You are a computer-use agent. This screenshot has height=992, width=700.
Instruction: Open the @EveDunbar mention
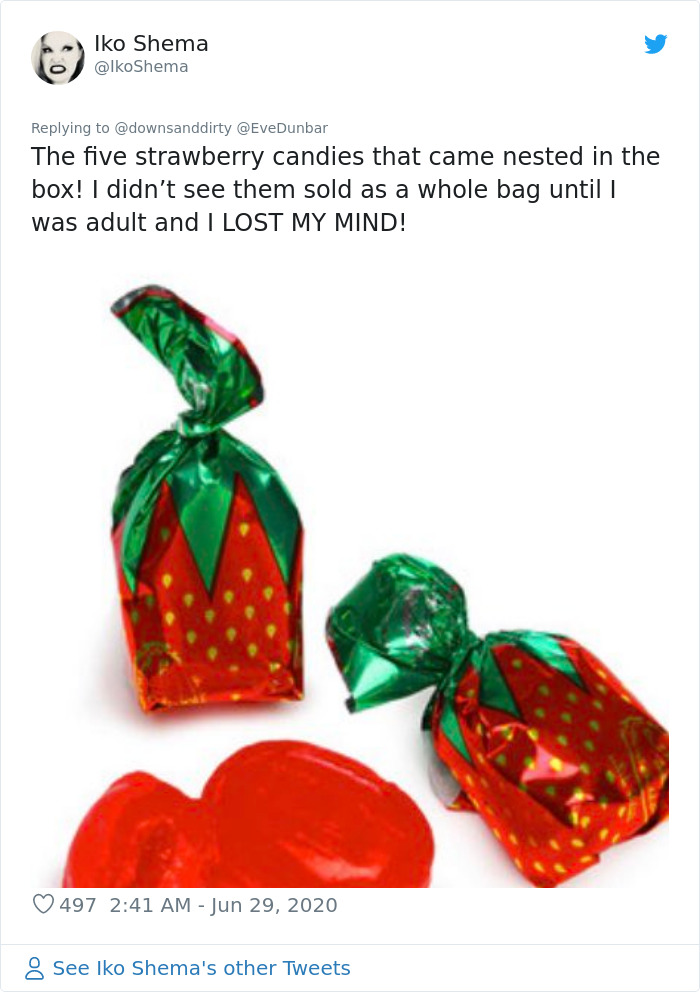(x=281, y=128)
